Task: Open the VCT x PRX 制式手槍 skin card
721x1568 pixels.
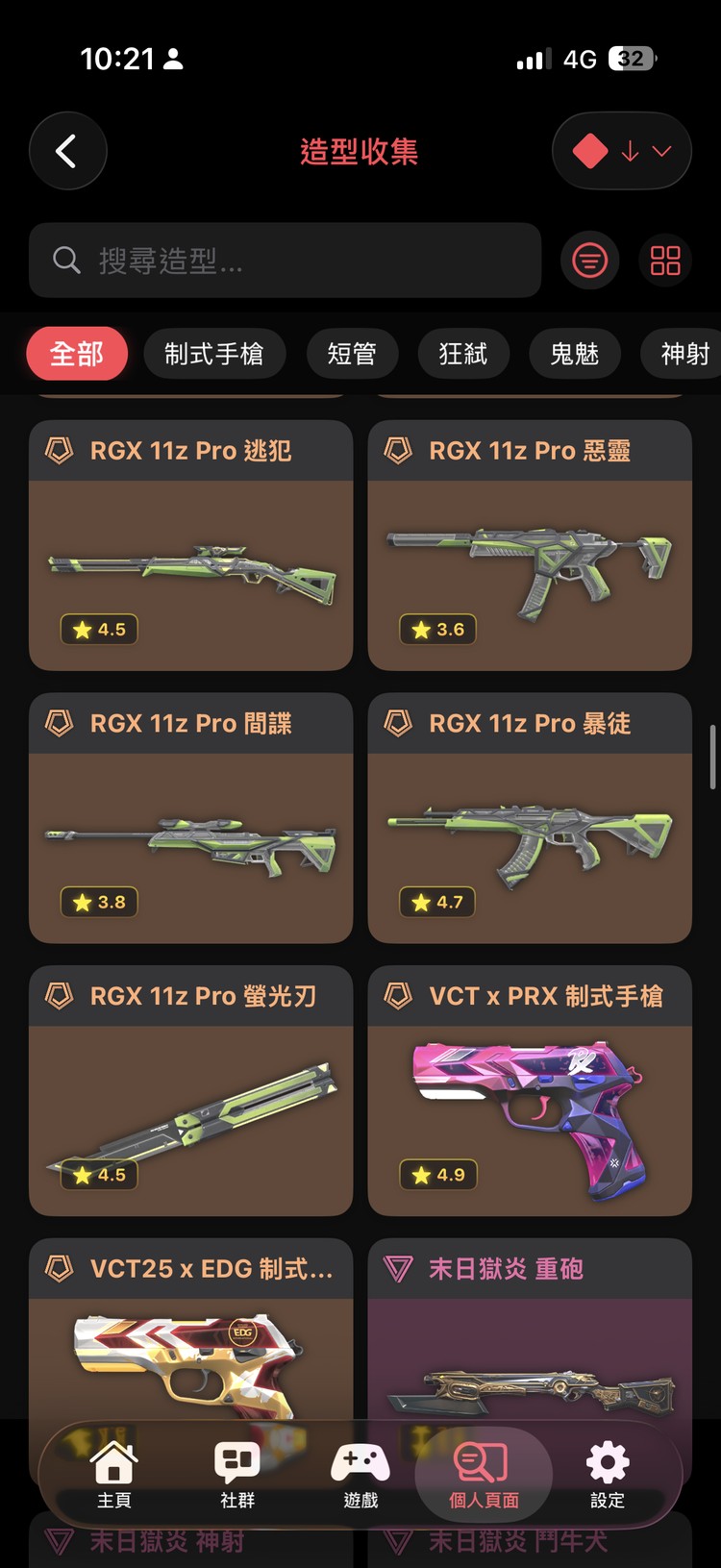Action: coord(529,1091)
